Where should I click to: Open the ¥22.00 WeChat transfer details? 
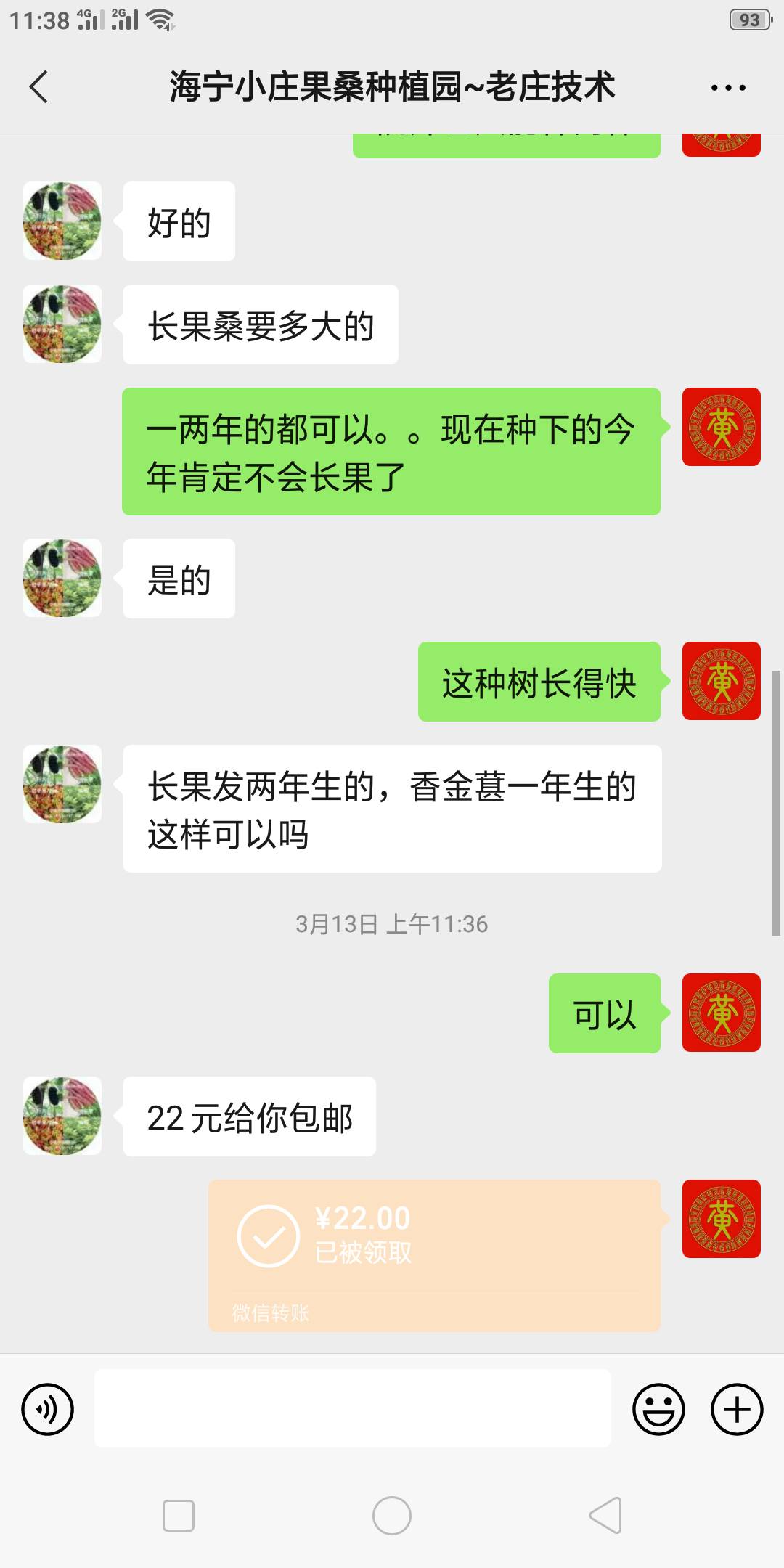click(434, 1254)
